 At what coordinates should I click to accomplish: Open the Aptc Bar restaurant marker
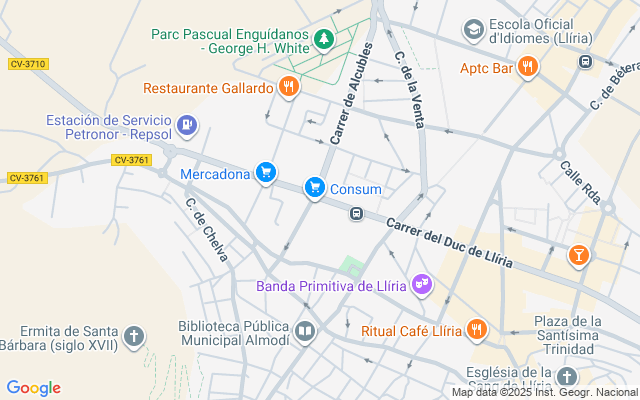(x=528, y=67)
